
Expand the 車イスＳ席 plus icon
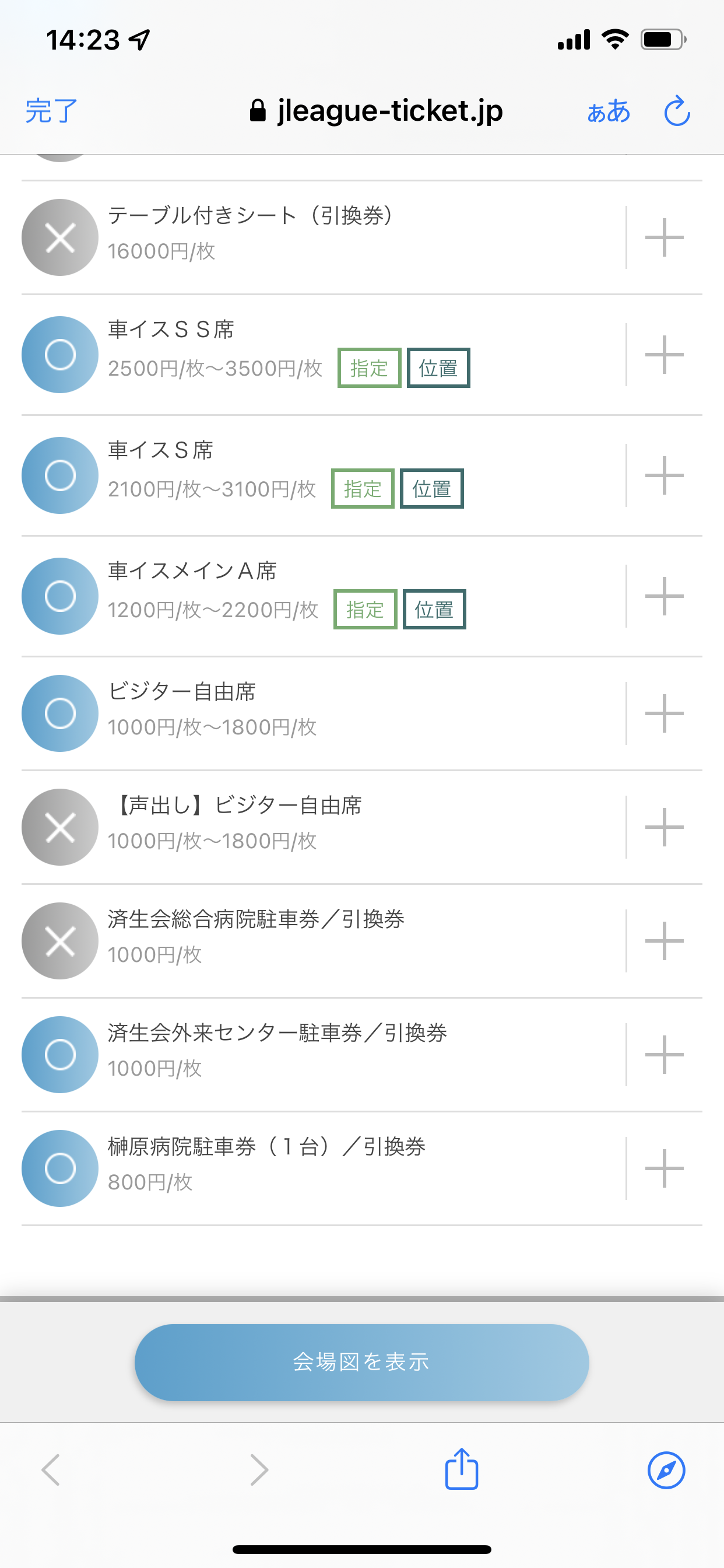pyautogui.click(x=665, y=475)
